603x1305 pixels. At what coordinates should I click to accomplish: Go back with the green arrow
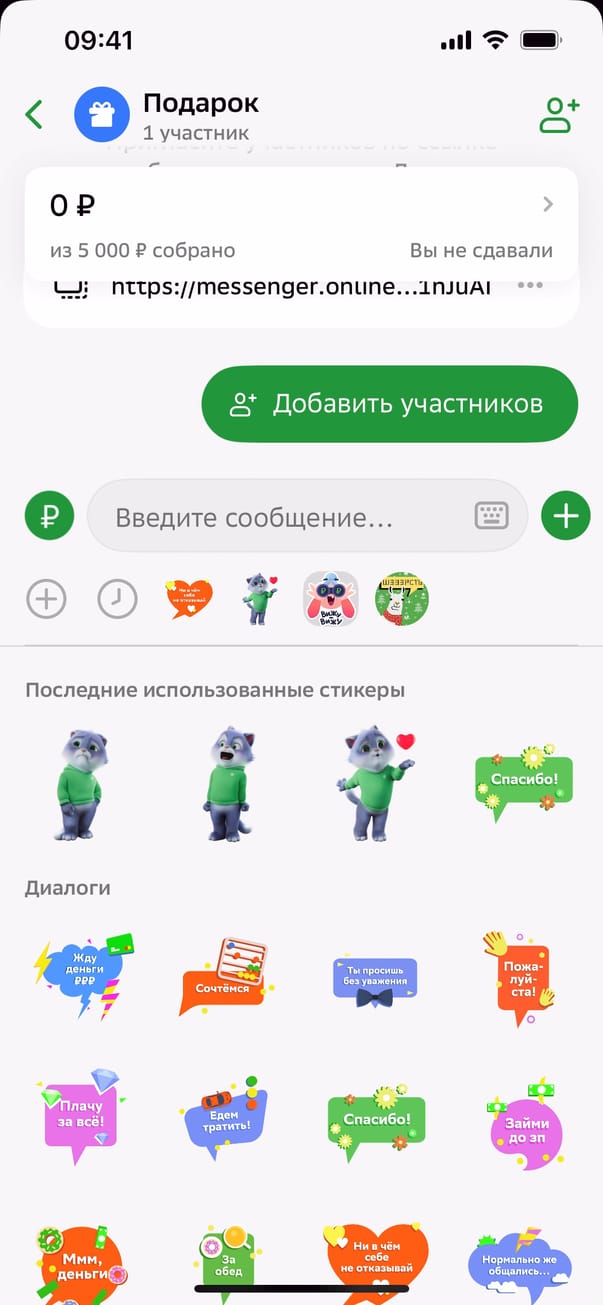point(34,114)
